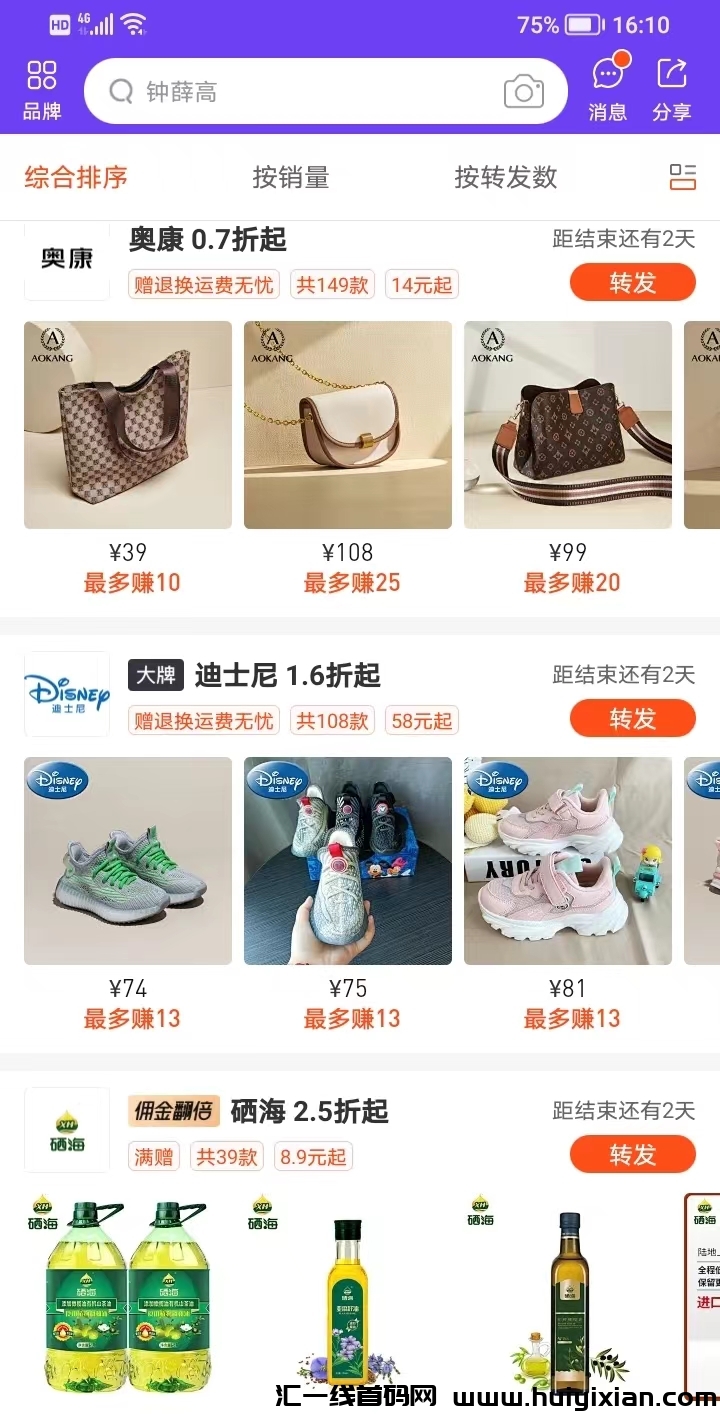Viewport: 720px width, 1414px height.
Task: Open camera image search
Action: [523, 93]
